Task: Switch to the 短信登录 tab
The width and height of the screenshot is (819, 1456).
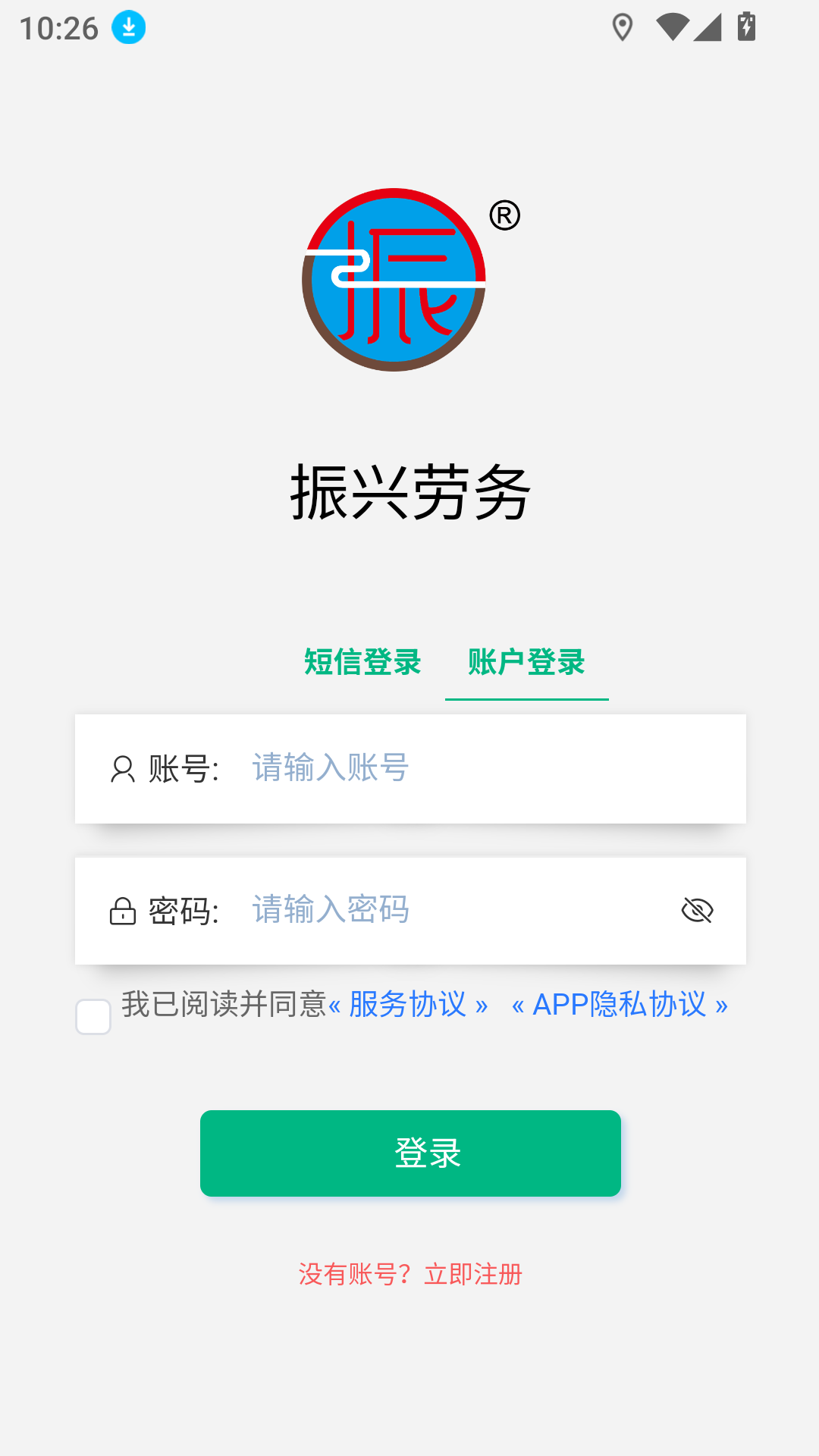Action: pyautogui.click(x=362, y=662)
